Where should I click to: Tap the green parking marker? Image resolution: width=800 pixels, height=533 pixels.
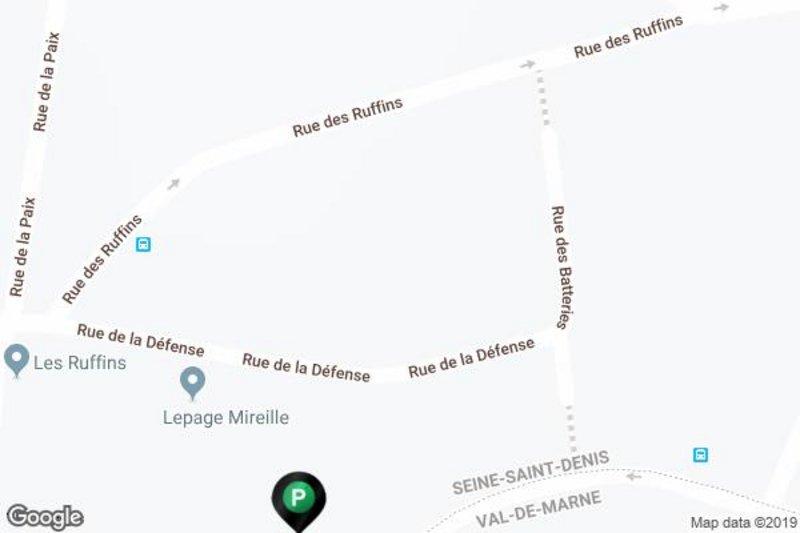point(298,498)
